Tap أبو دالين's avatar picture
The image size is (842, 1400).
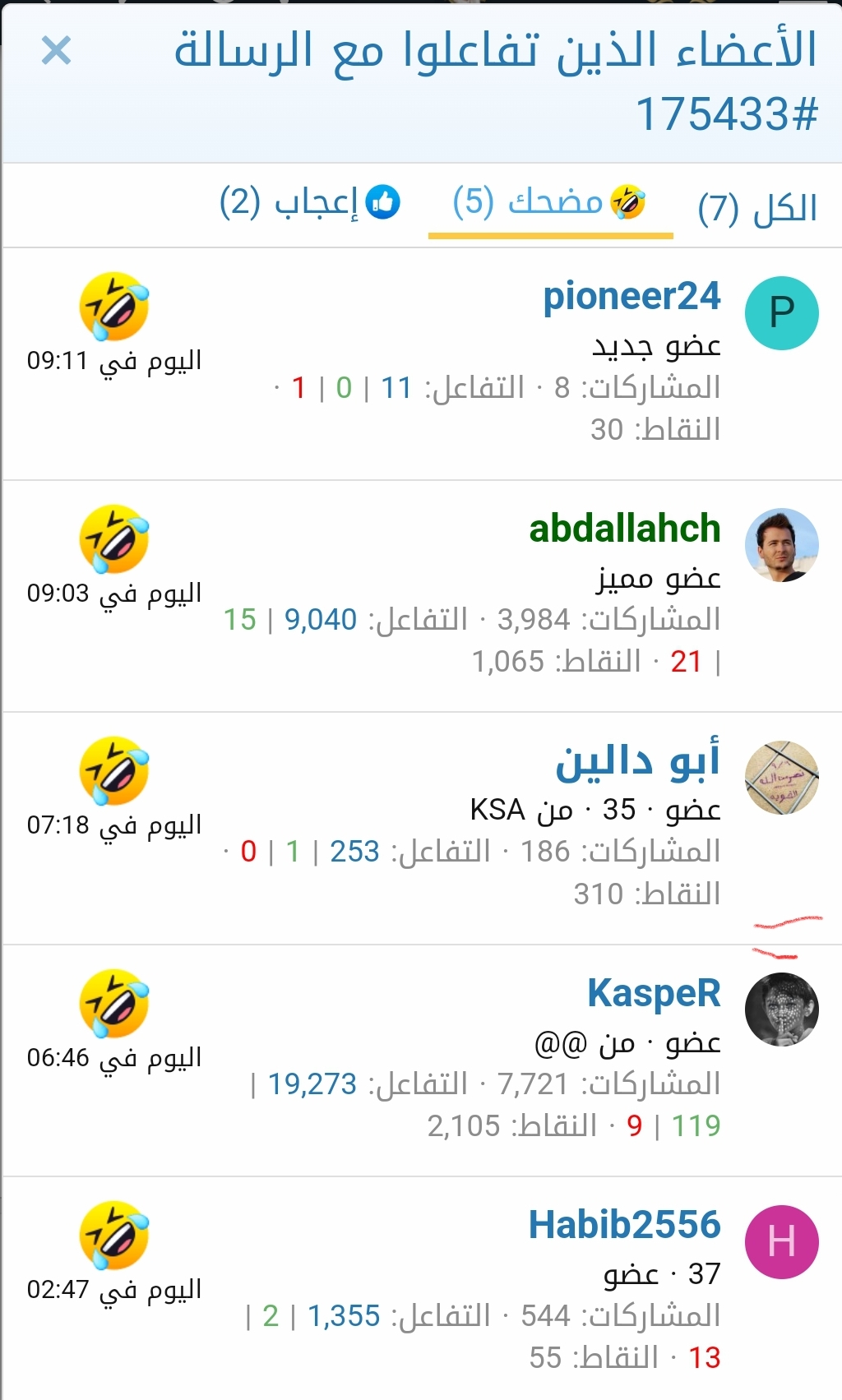(x=781, y=778)
